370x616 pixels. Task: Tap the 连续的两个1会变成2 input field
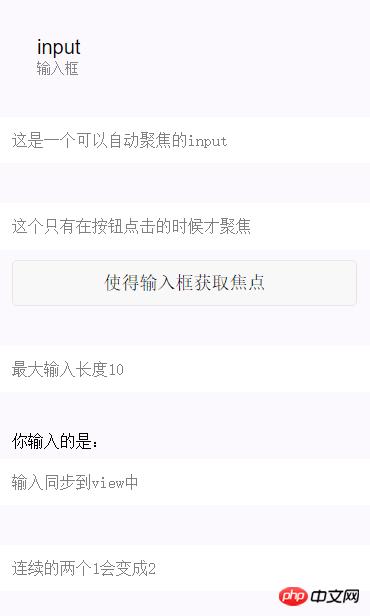[x=185, y=568]
